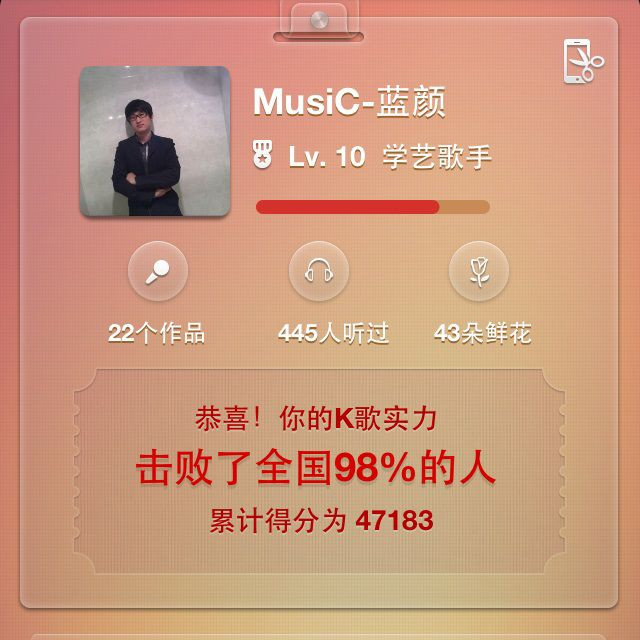
Task: Open the 445人听过 headphones button
Action: click(x=318, y=271)
